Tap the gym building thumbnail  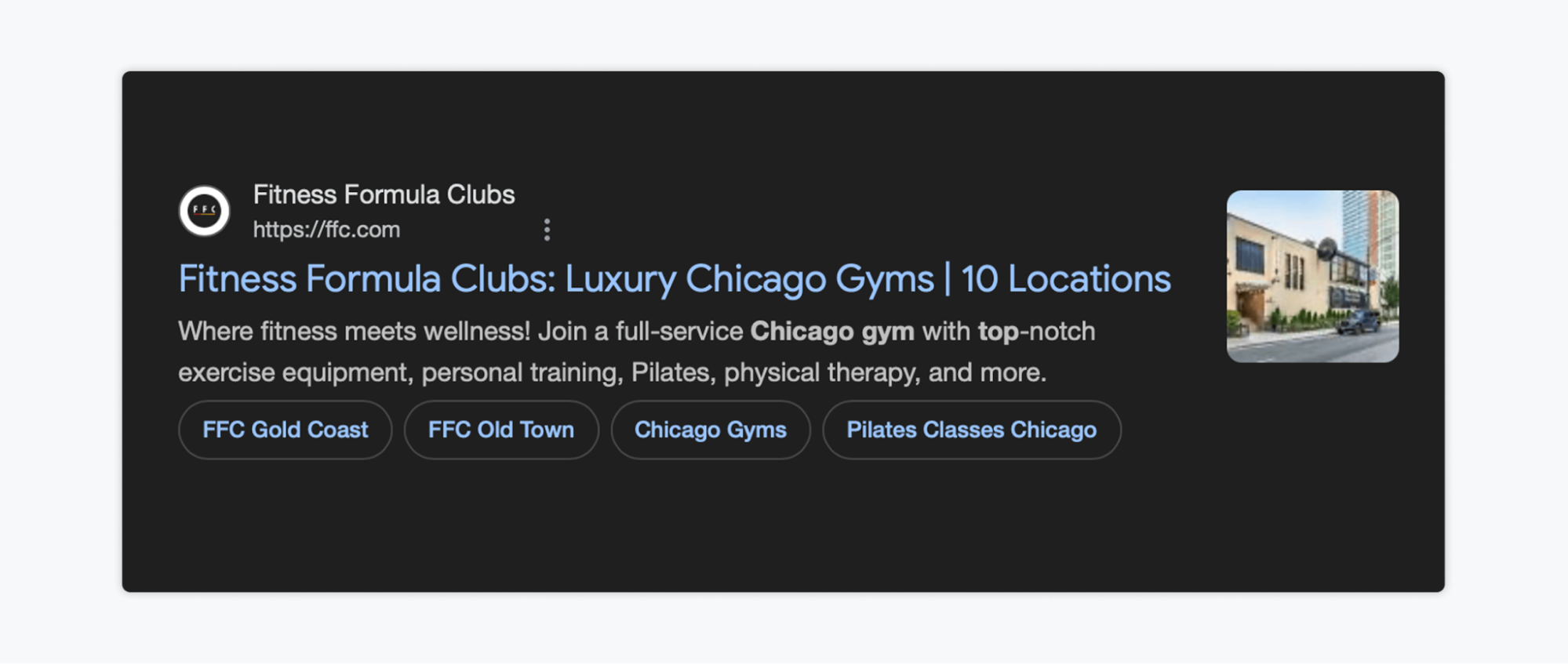point(1312,276)
